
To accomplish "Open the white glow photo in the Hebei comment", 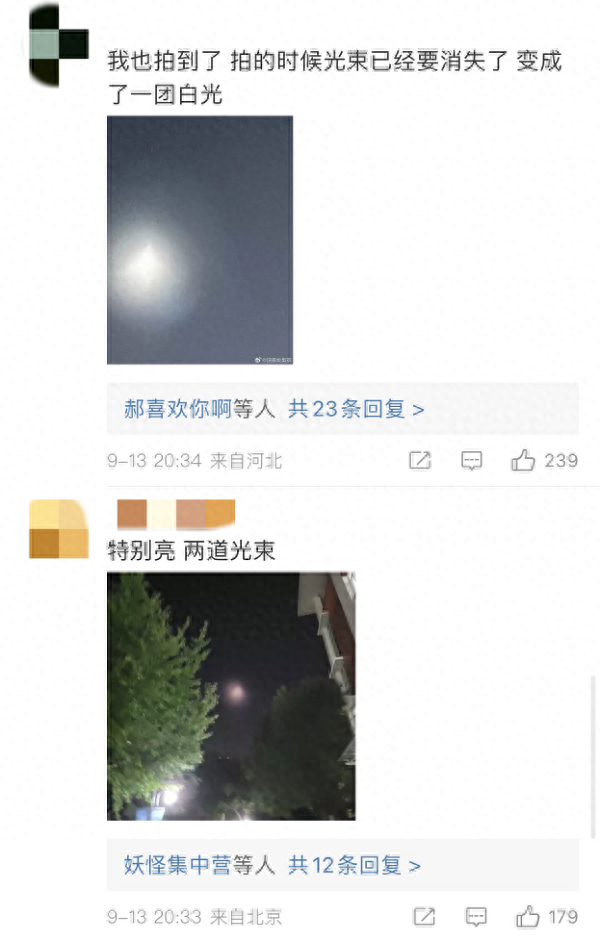I will tap(200, 240).
